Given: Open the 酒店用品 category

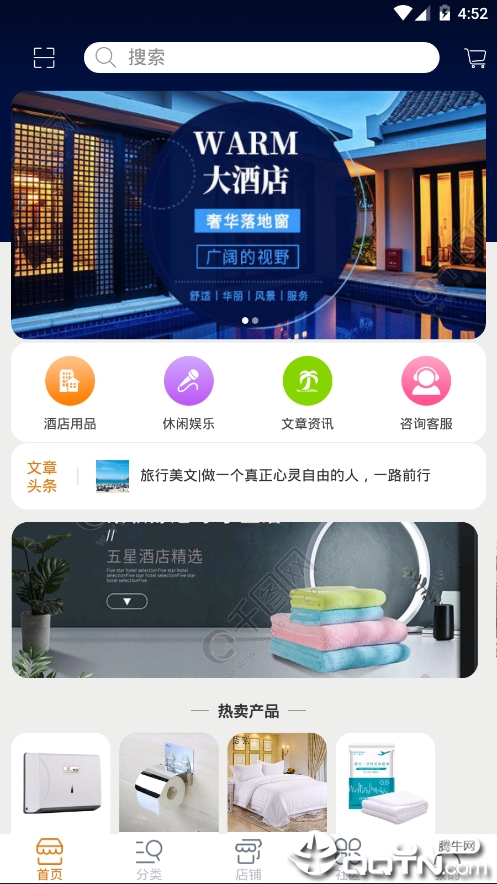Looking at the screenshot, I should click(70, 394).
